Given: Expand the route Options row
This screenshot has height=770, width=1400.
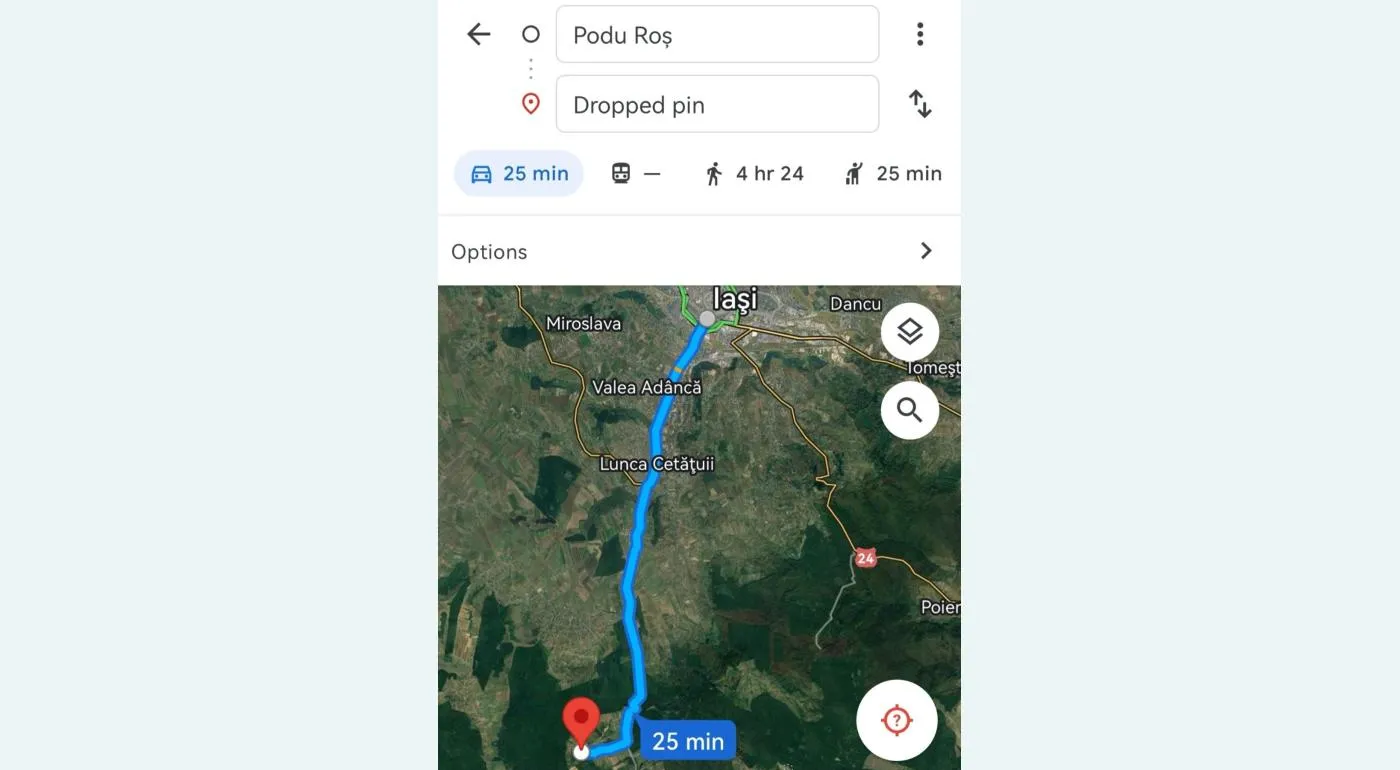Looking at the screenshot, I should pyautogui.click(x=699, y=252).
